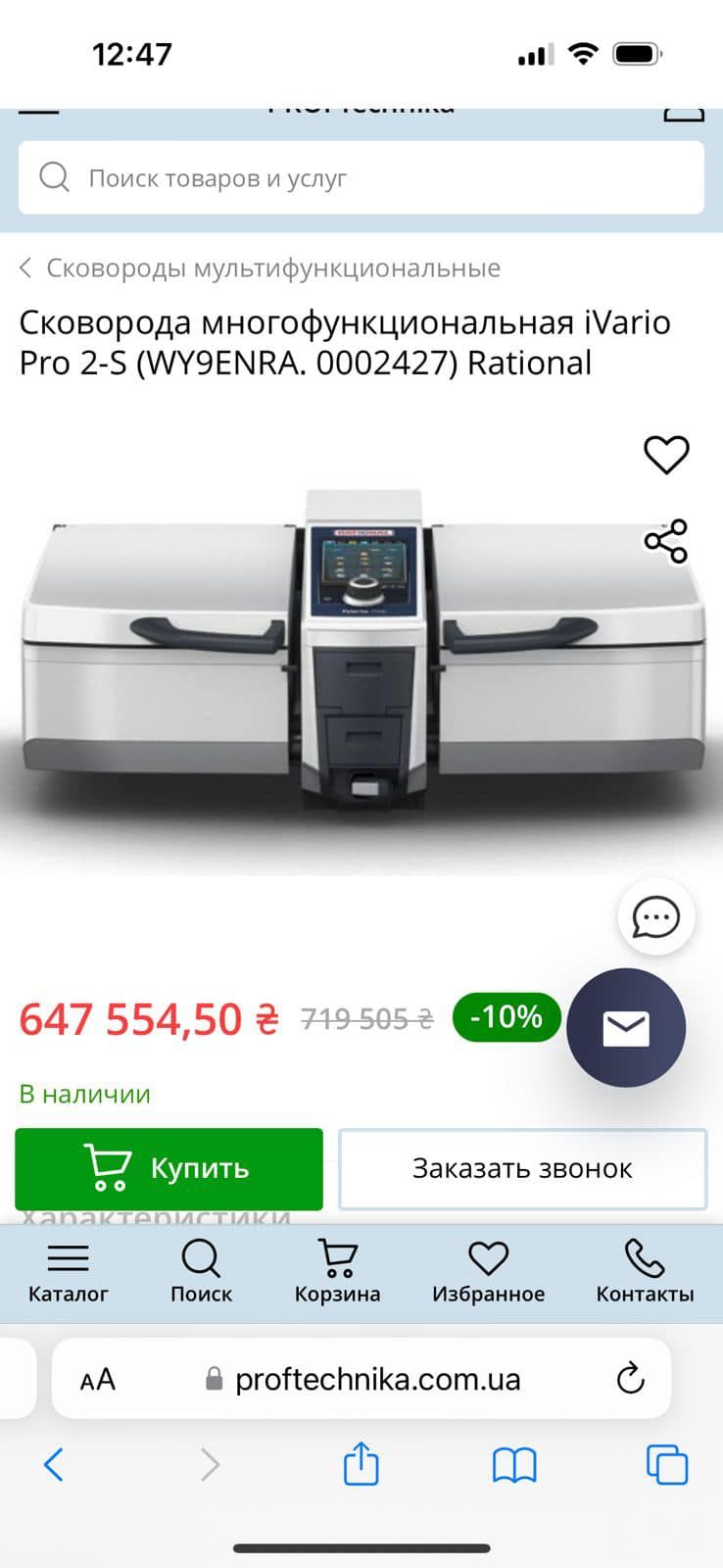
Task: Open the chat bubble icon
Action: pos(655,916)
